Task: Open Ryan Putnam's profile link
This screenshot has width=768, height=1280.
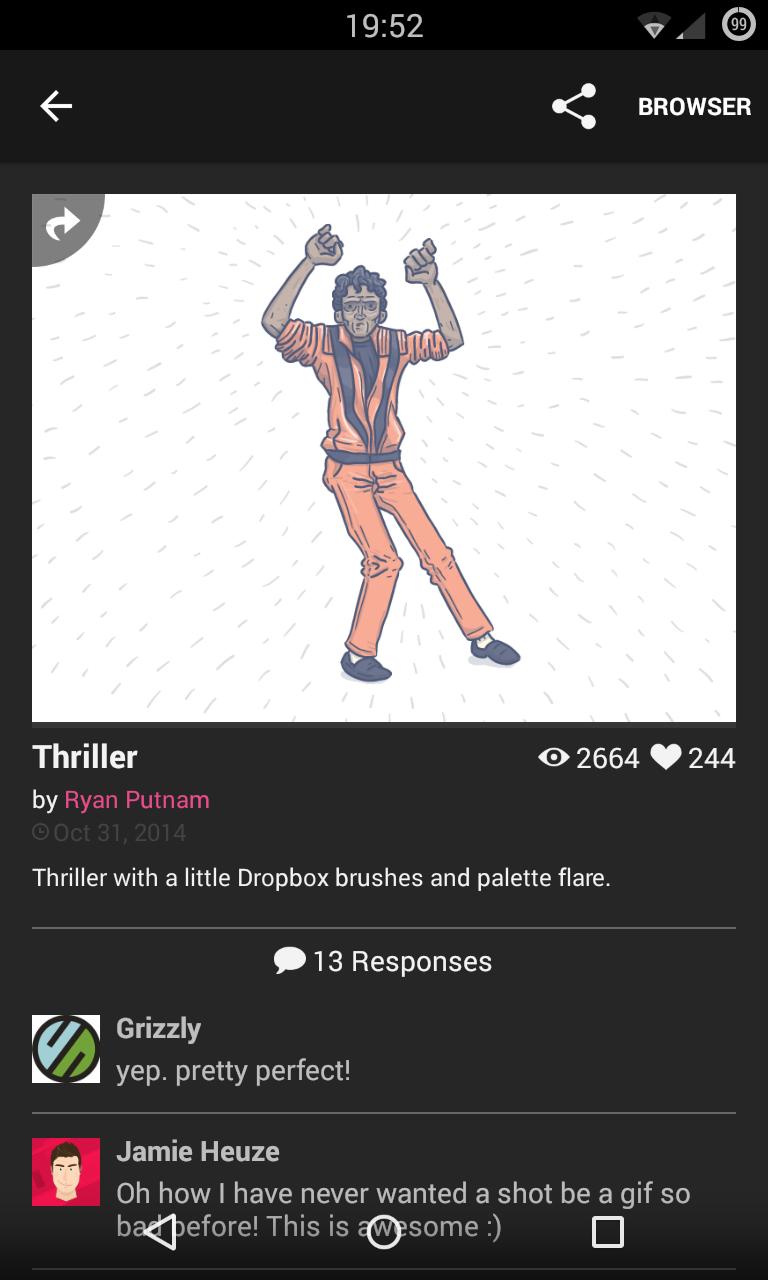Action: [x=137, y=800]
